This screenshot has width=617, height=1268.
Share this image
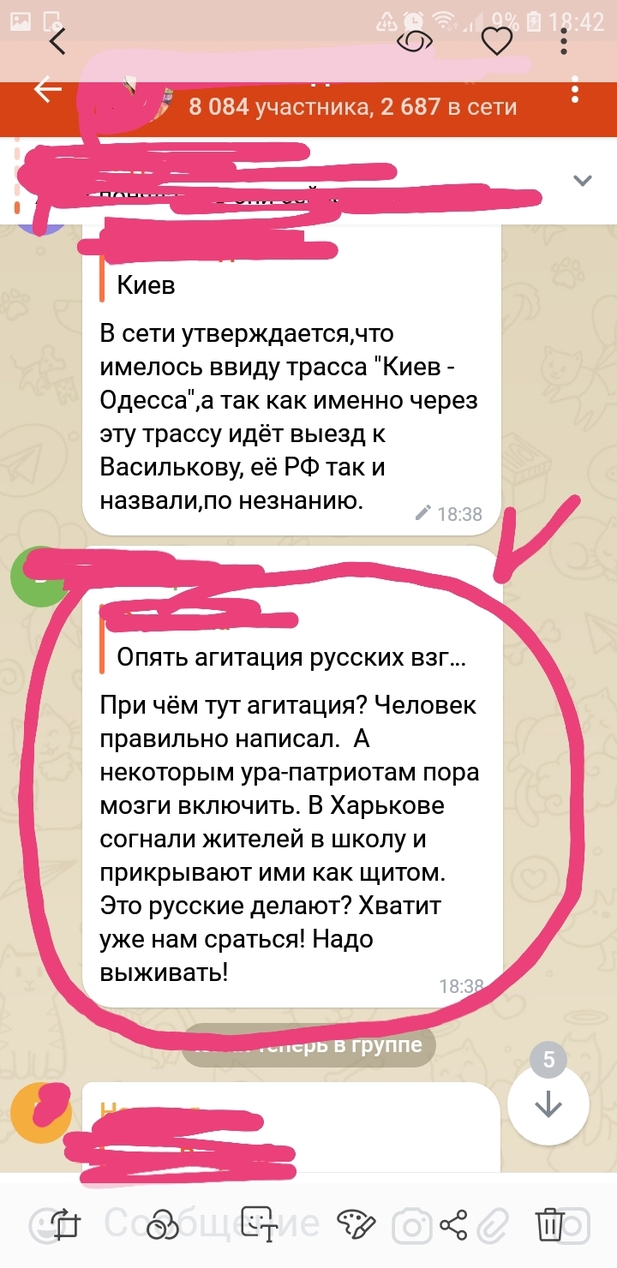tap(453, 1224)
